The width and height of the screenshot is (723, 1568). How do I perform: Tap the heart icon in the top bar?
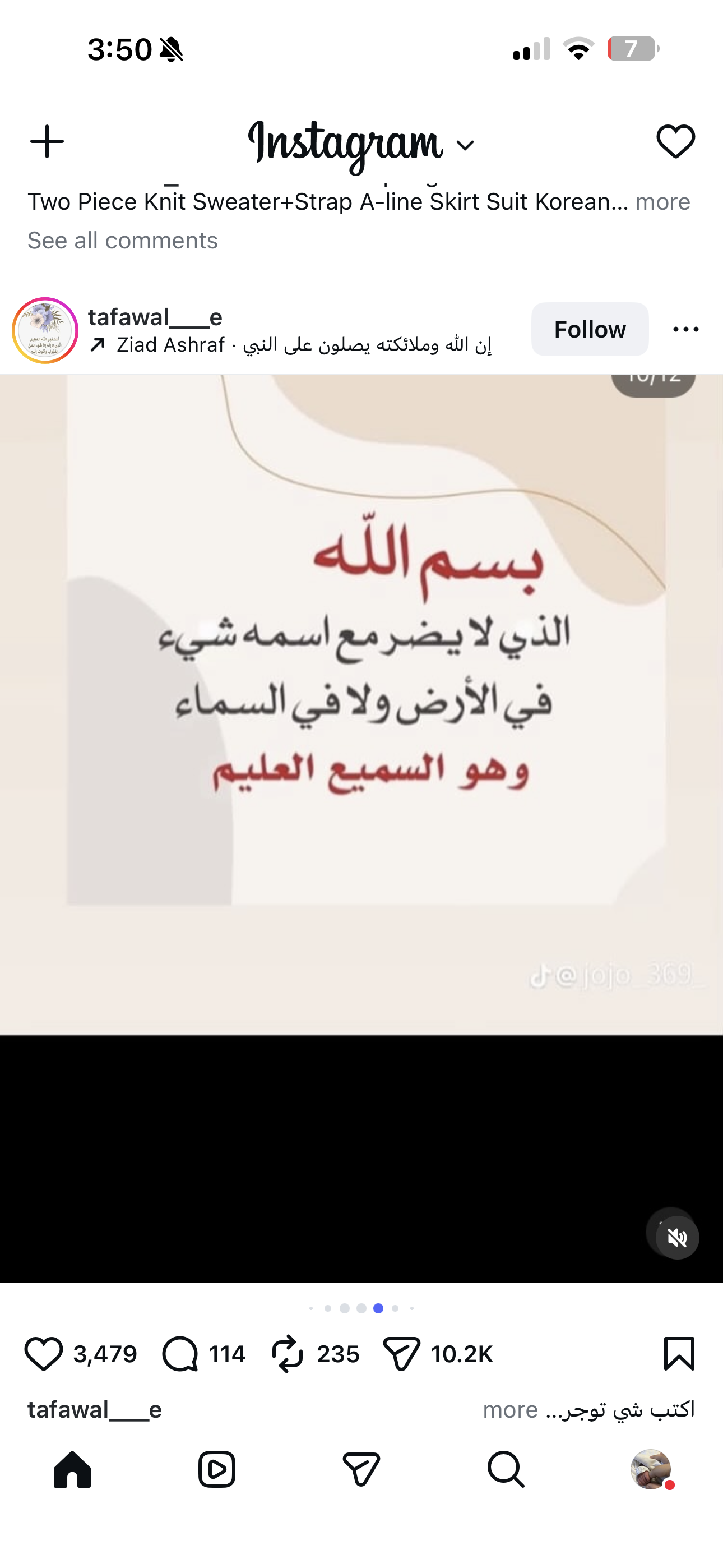(675, 141)
